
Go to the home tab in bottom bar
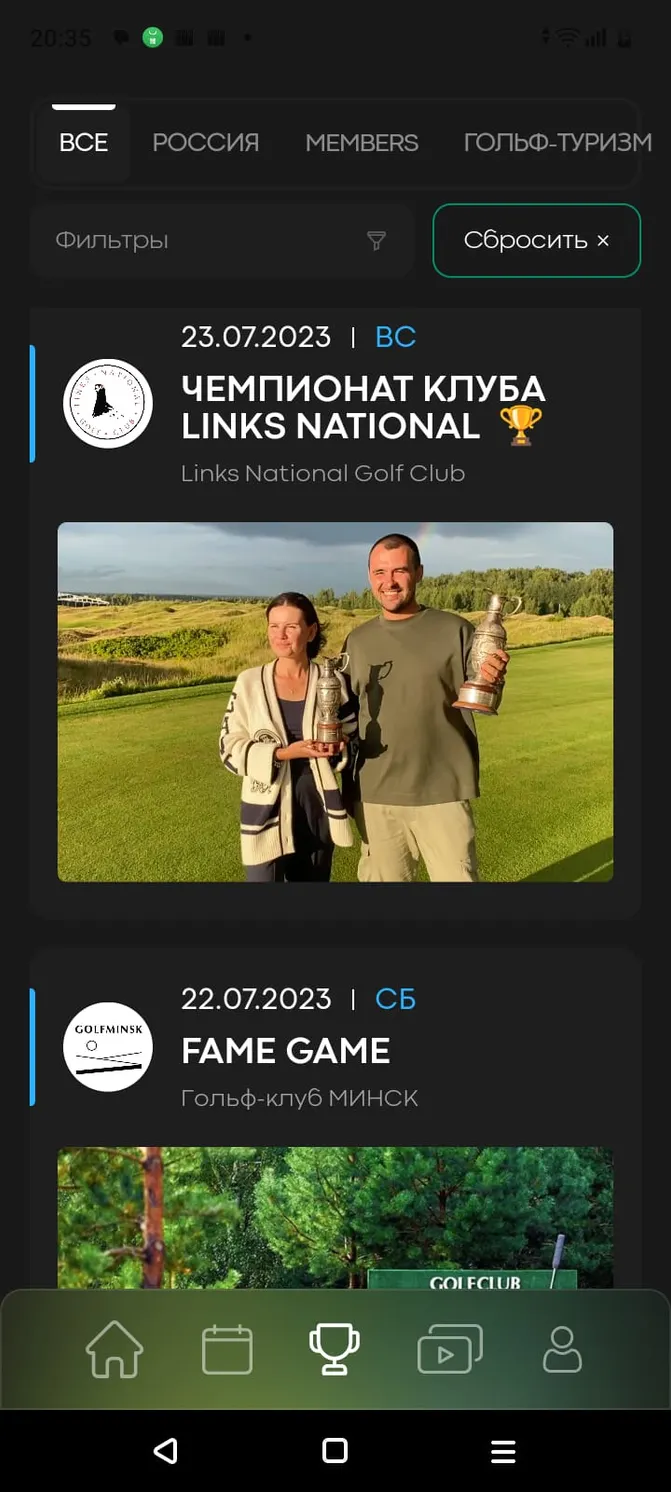[115, 1349]
